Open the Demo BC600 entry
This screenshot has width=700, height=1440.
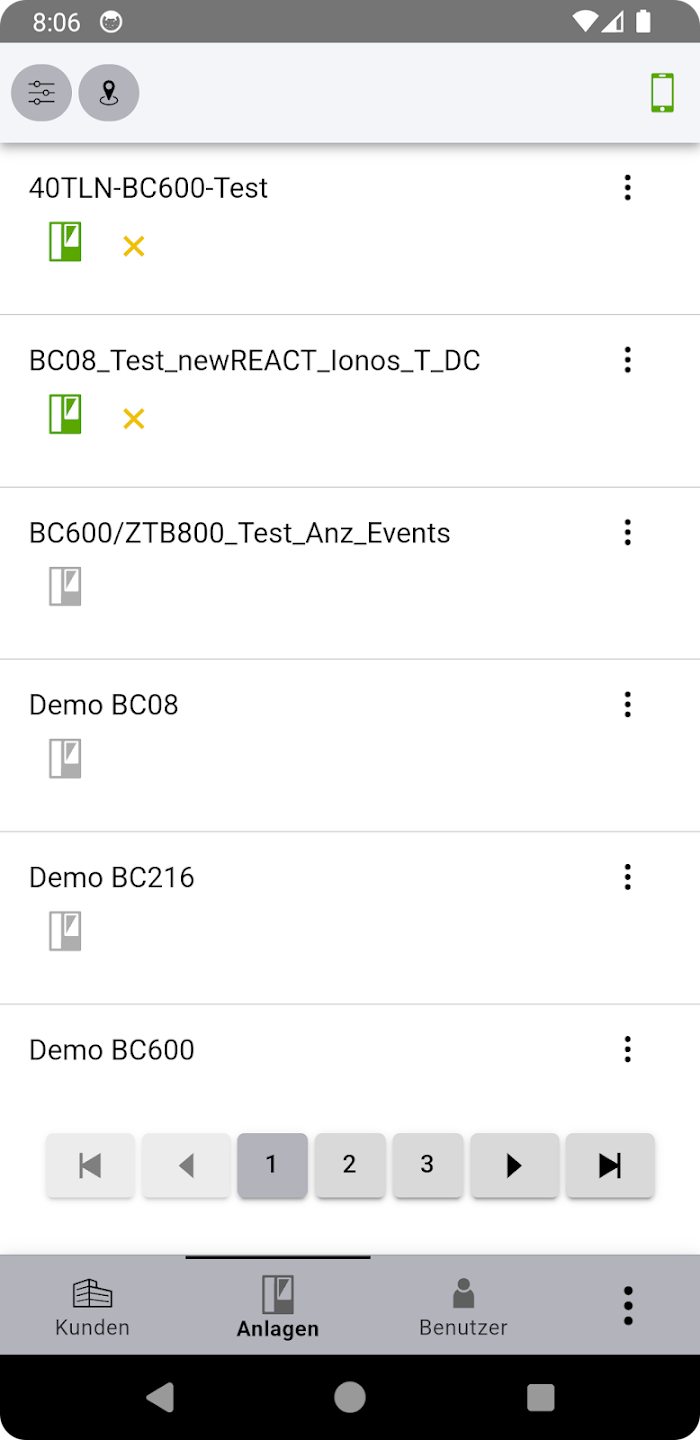pos(112,1050)
